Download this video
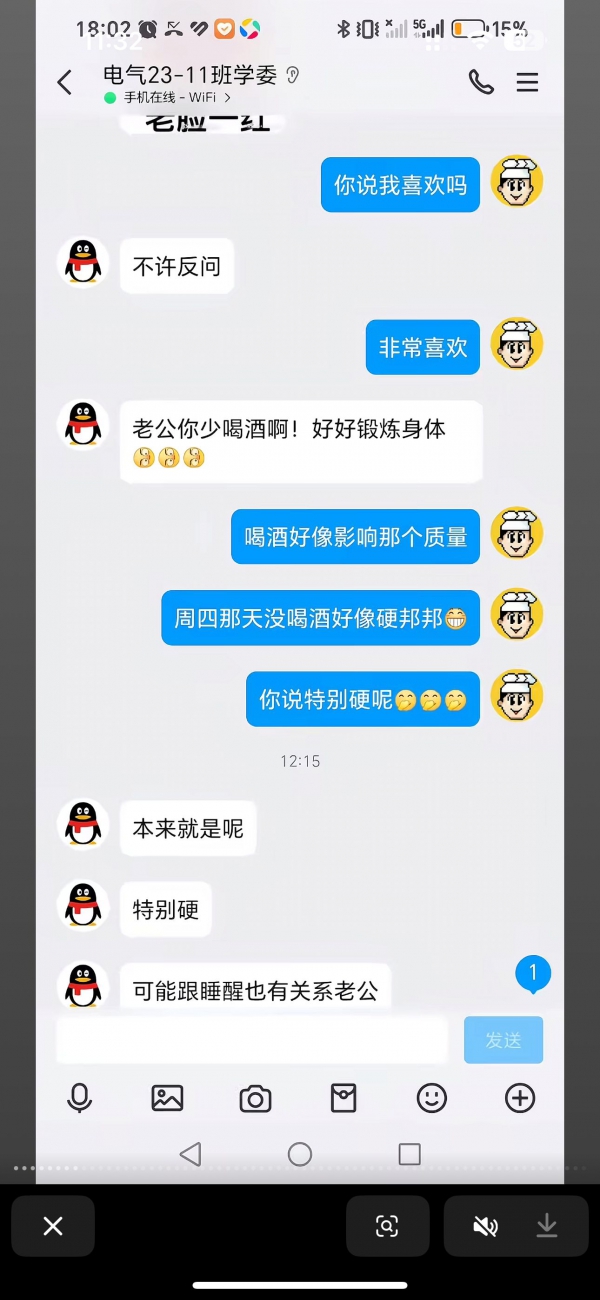600x1300 pixels. coord(547,1226)
